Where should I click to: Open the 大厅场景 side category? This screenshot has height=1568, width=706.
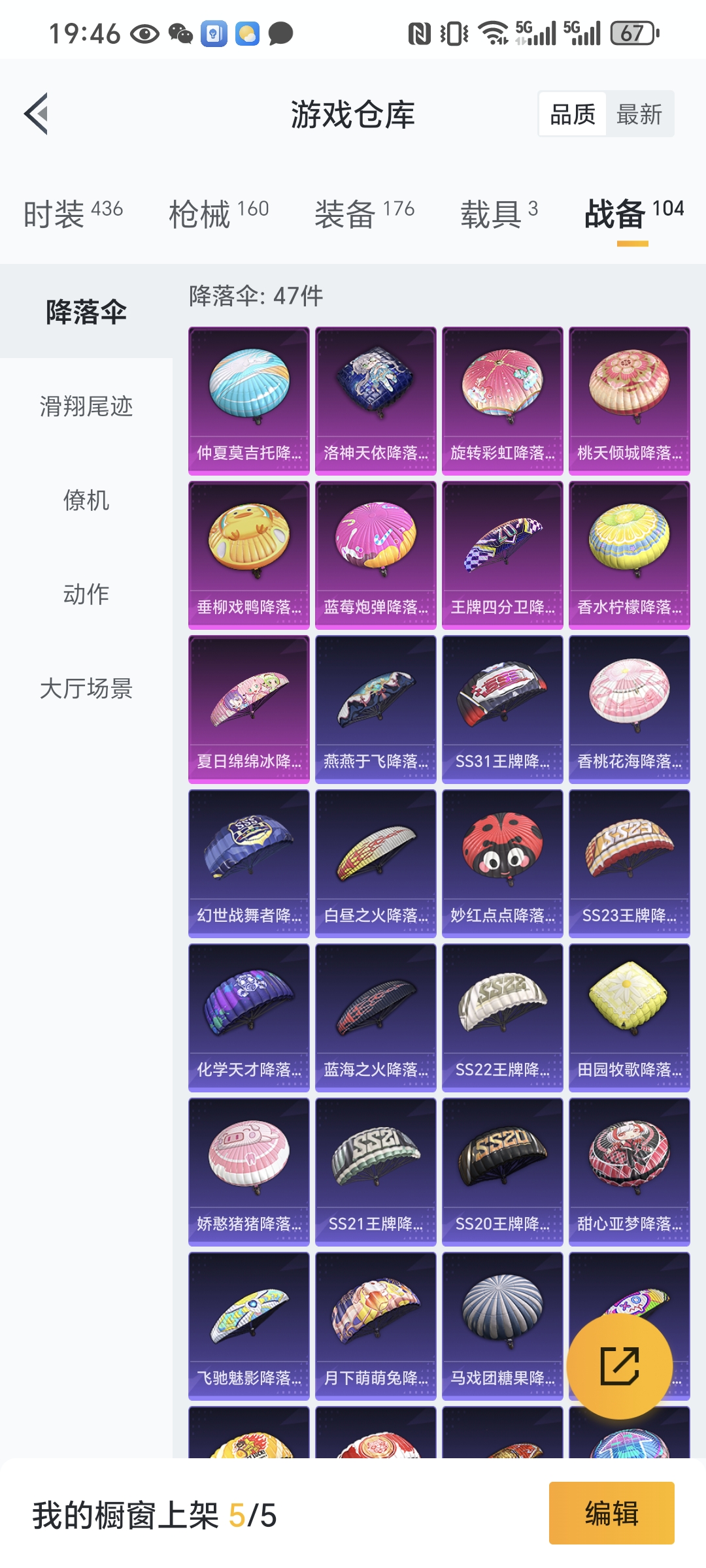pos(86,689)
